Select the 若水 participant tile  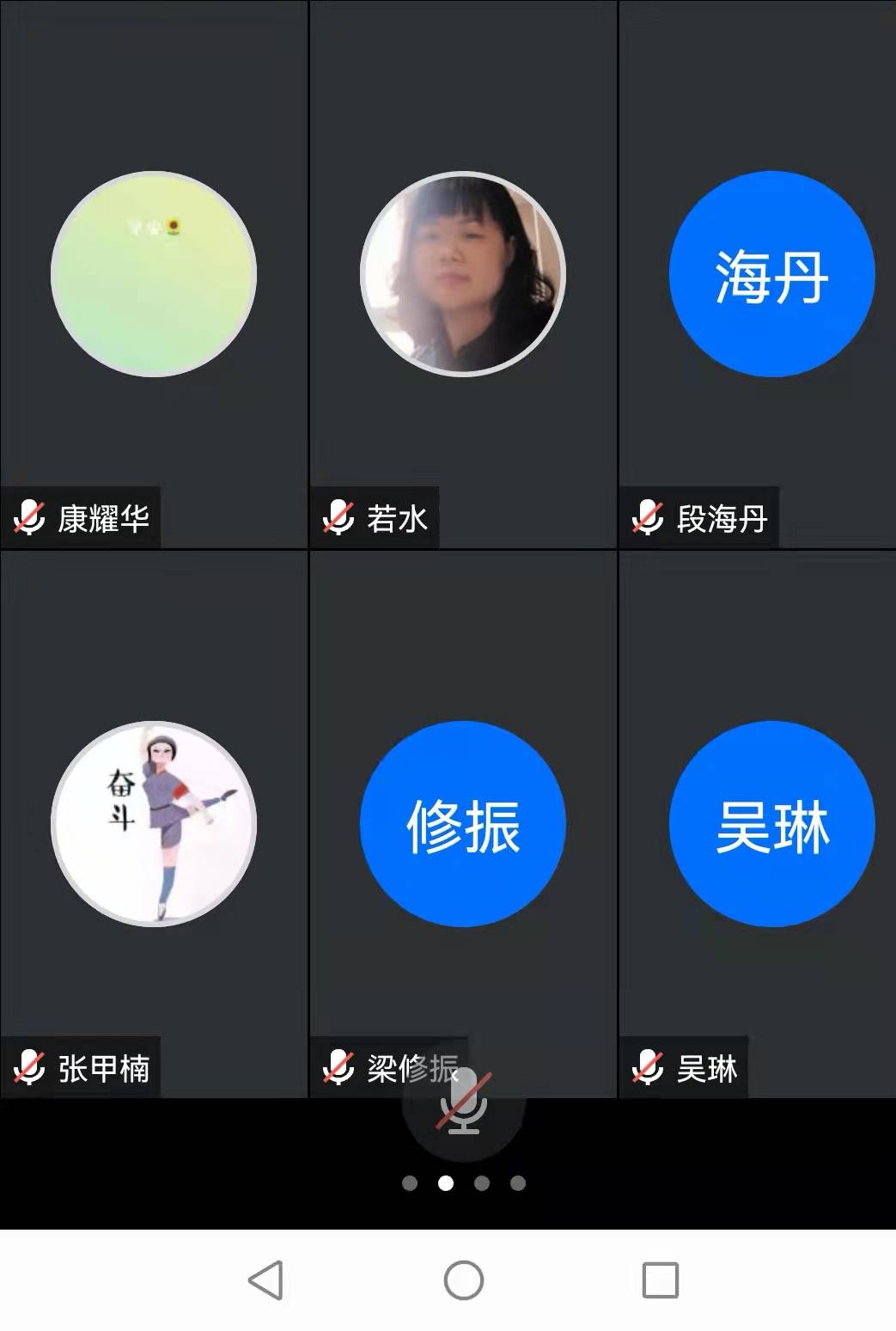click(463, 274)
